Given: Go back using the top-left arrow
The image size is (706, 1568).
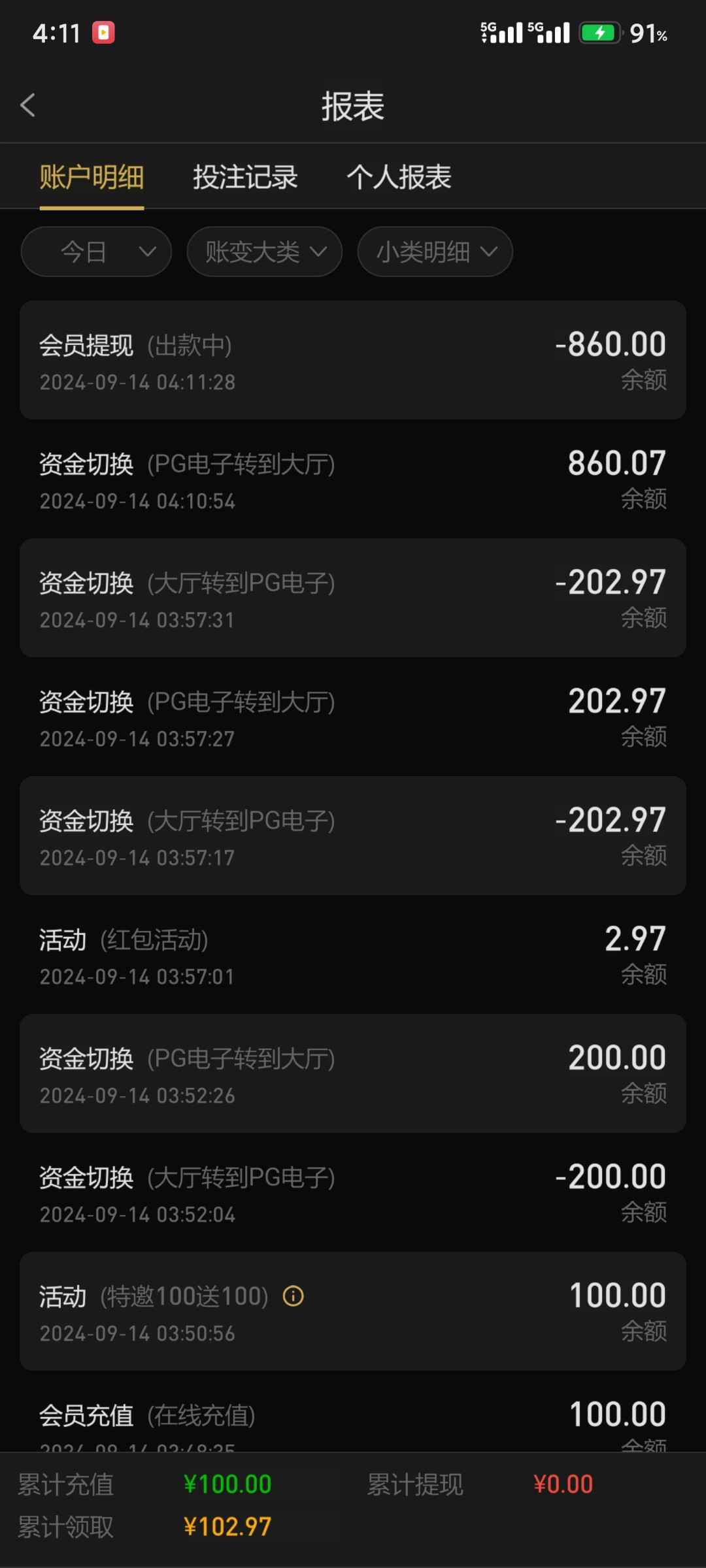Looking at the screenshot, I should point(27,105).
